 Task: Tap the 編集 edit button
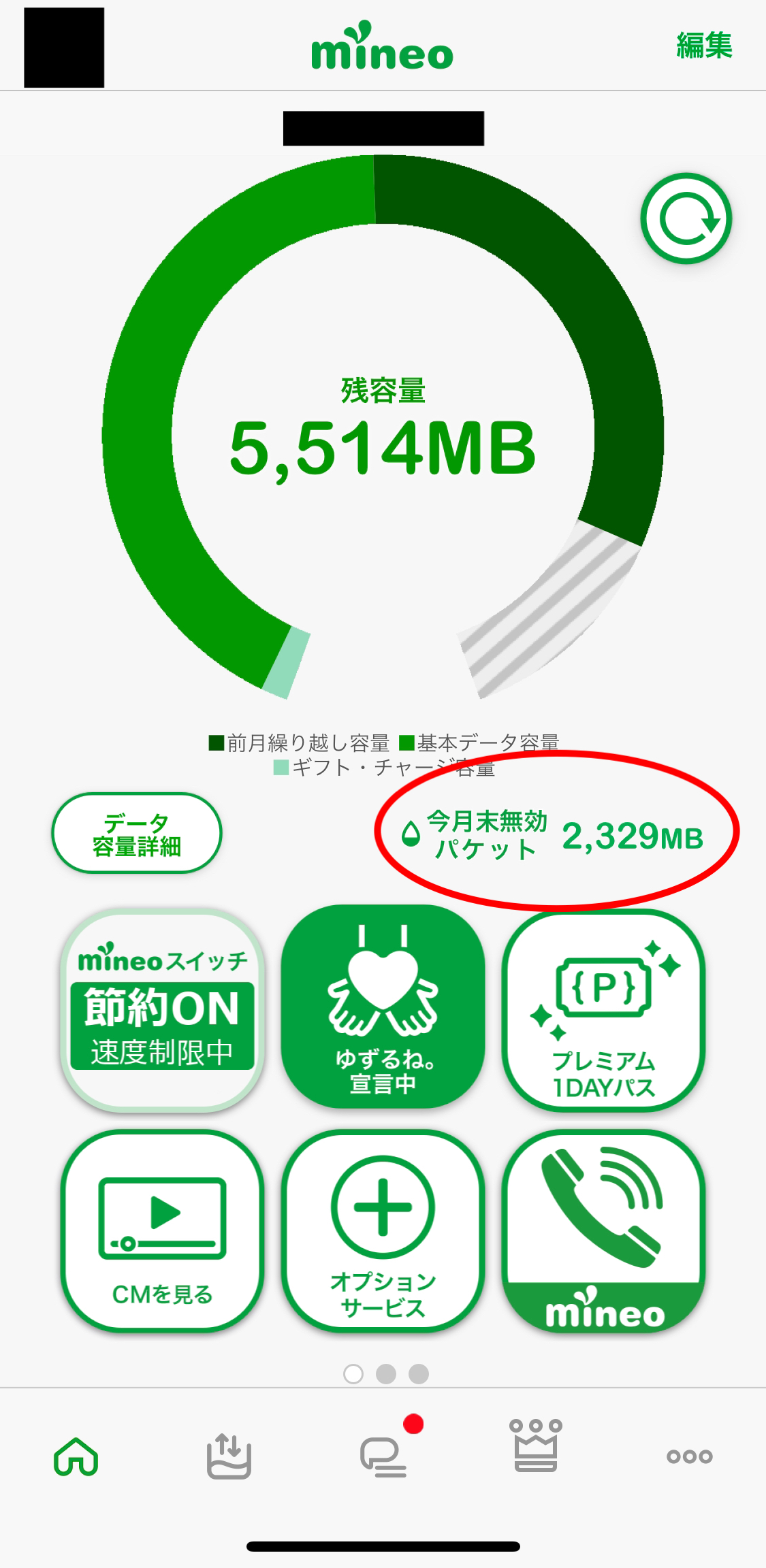click(703, 46)
